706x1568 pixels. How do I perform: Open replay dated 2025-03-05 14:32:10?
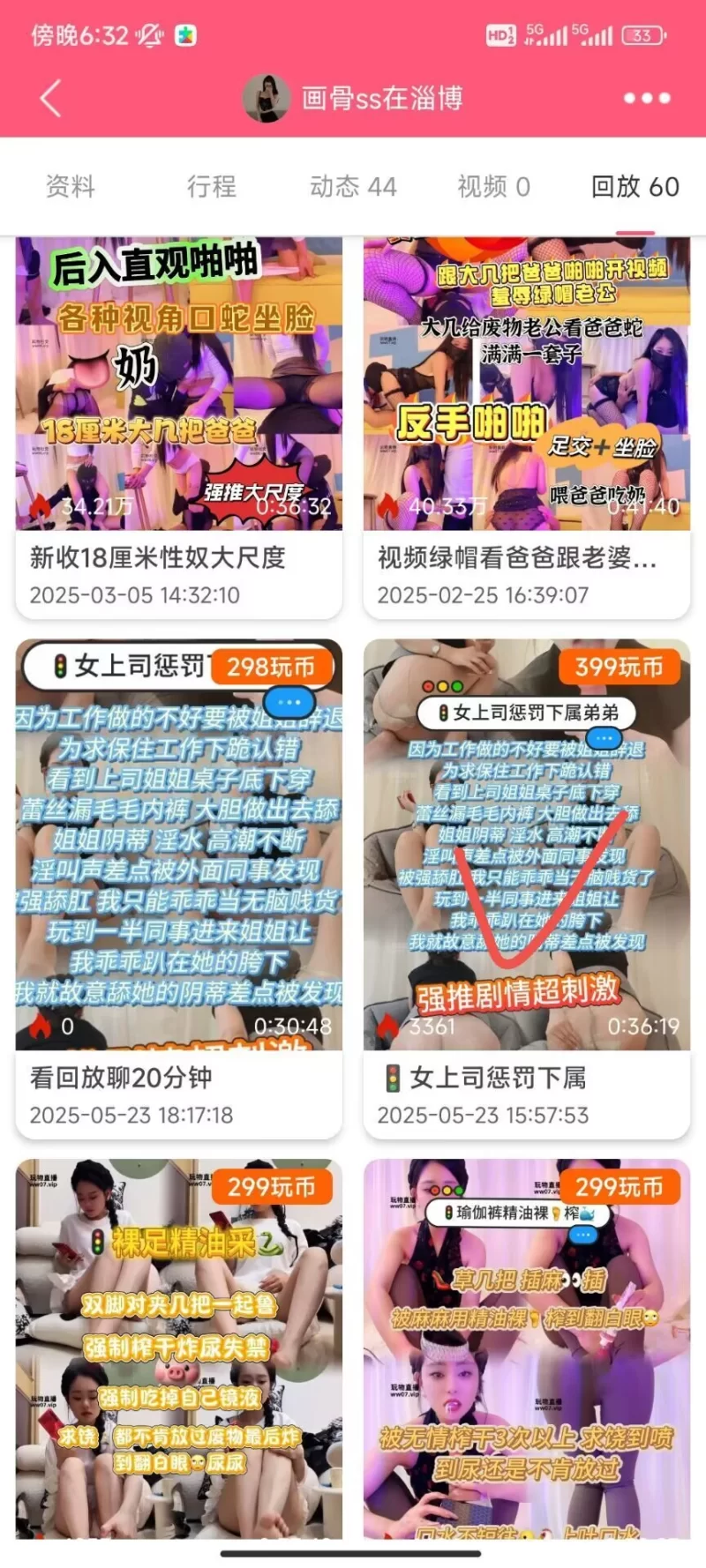pyautogui.click(x=178, y=423)
